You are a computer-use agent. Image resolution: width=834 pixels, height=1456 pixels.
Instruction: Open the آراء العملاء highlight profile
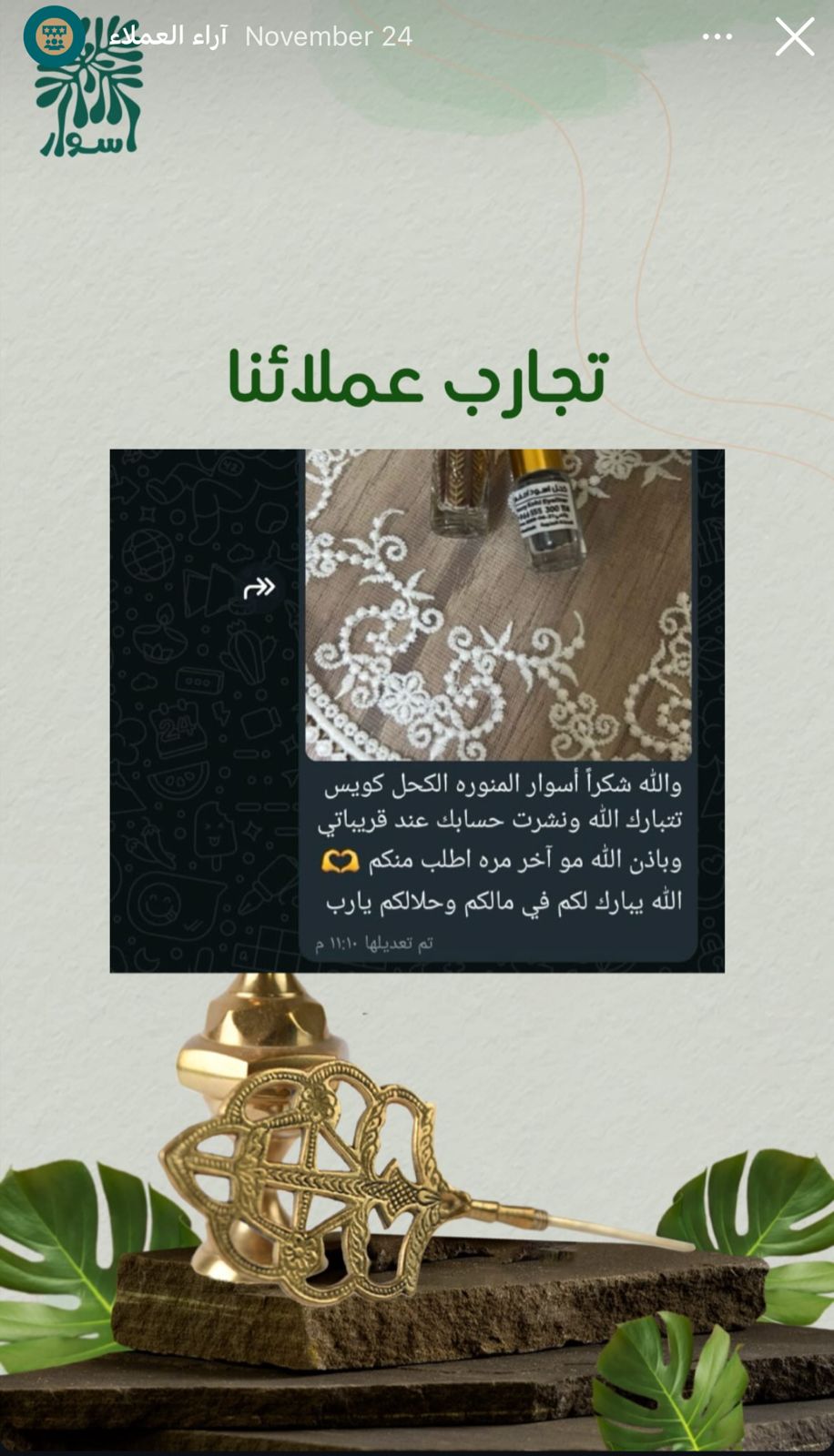(55, 37)
